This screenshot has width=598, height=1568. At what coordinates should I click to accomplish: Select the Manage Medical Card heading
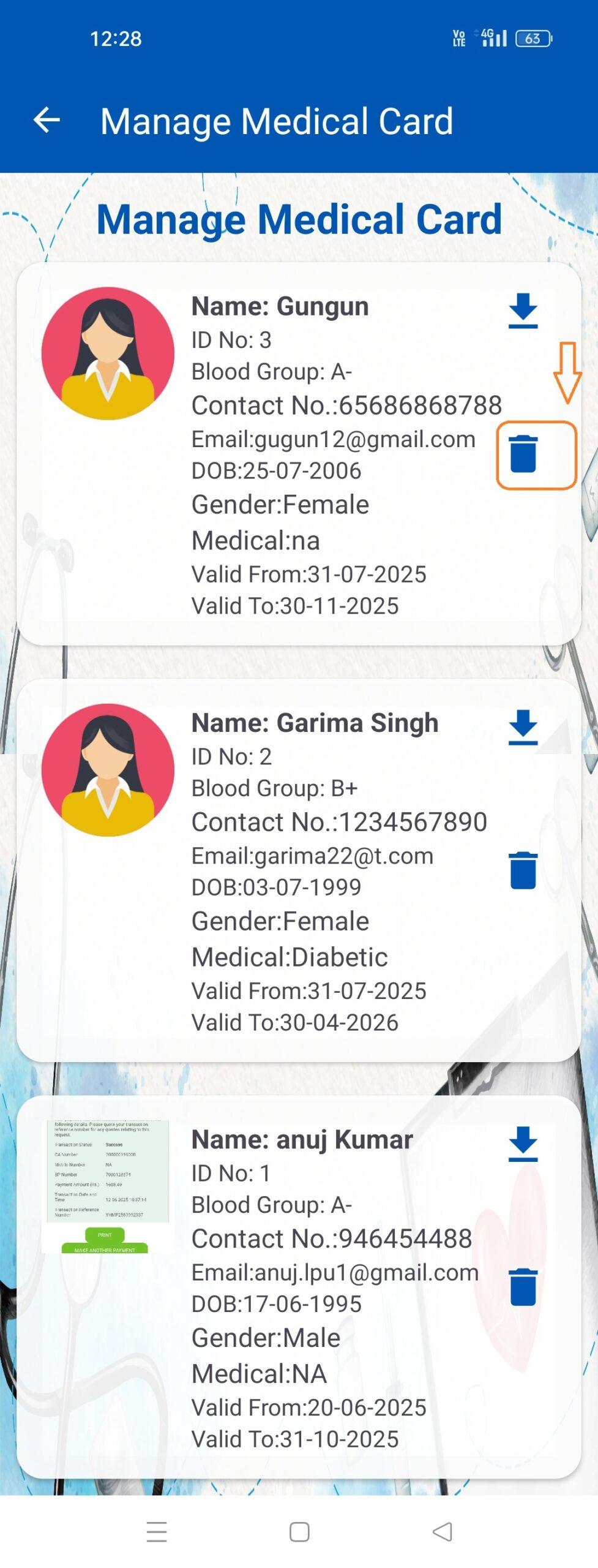pos(299,221)
